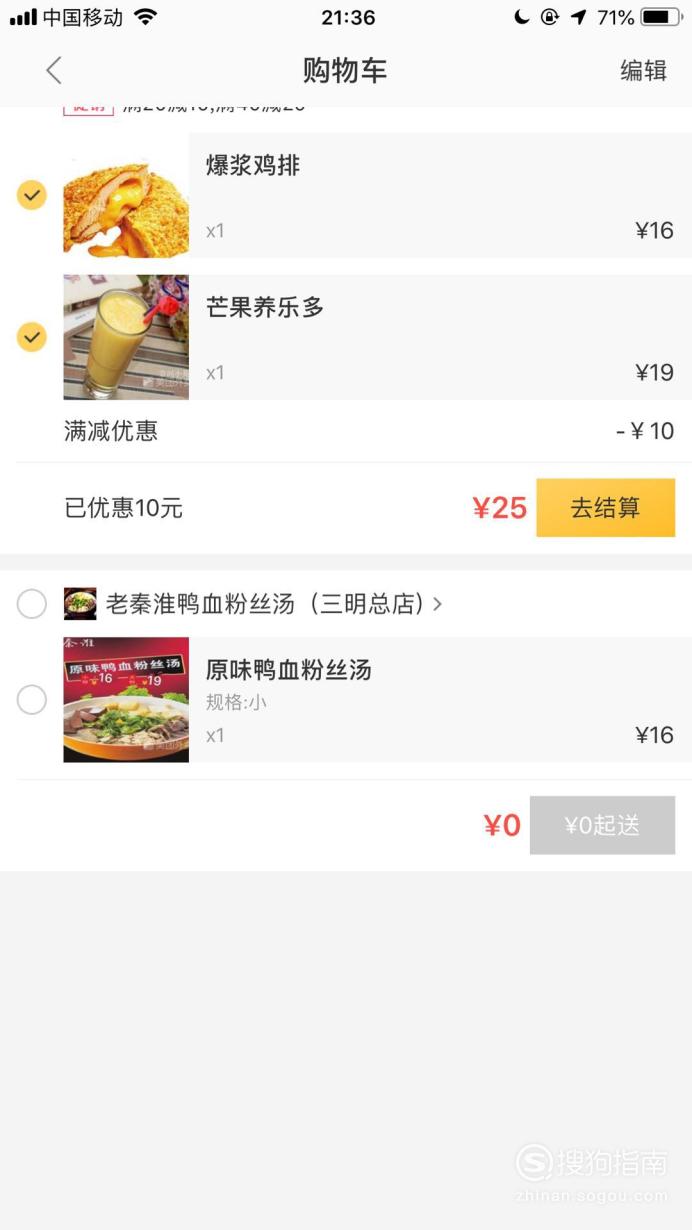The width and height of the screenshot is (692, 1230).
Task: Go back from the shopping cart
Action: point(54,70)
